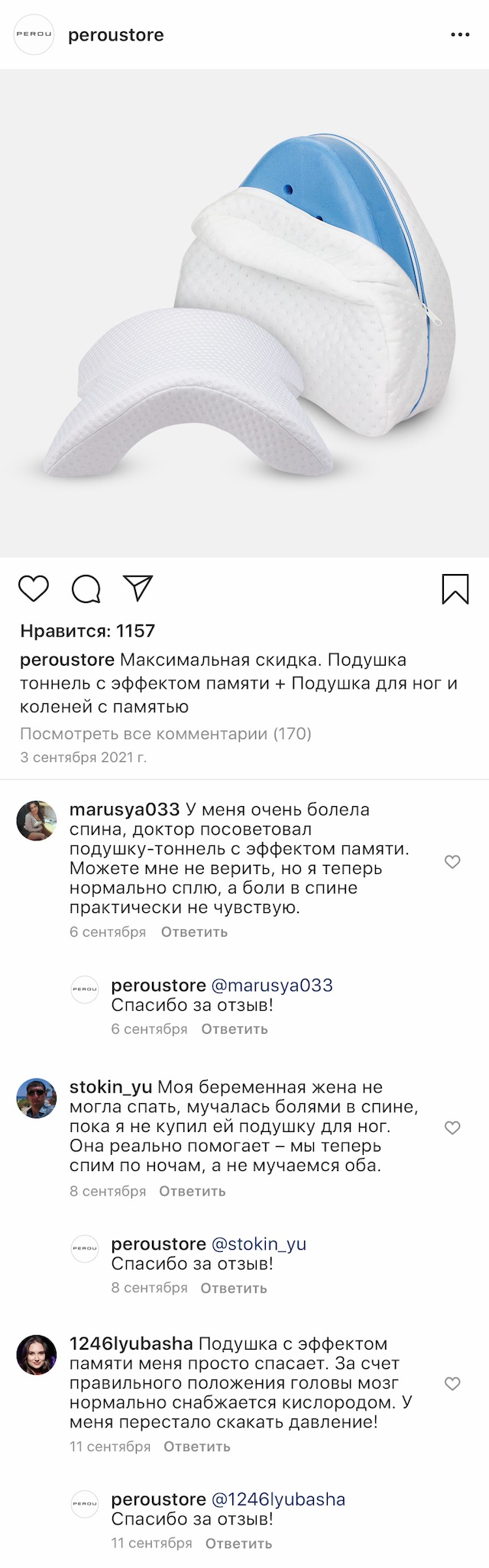Share the post with paper plane icon

[x=138, y=587]
